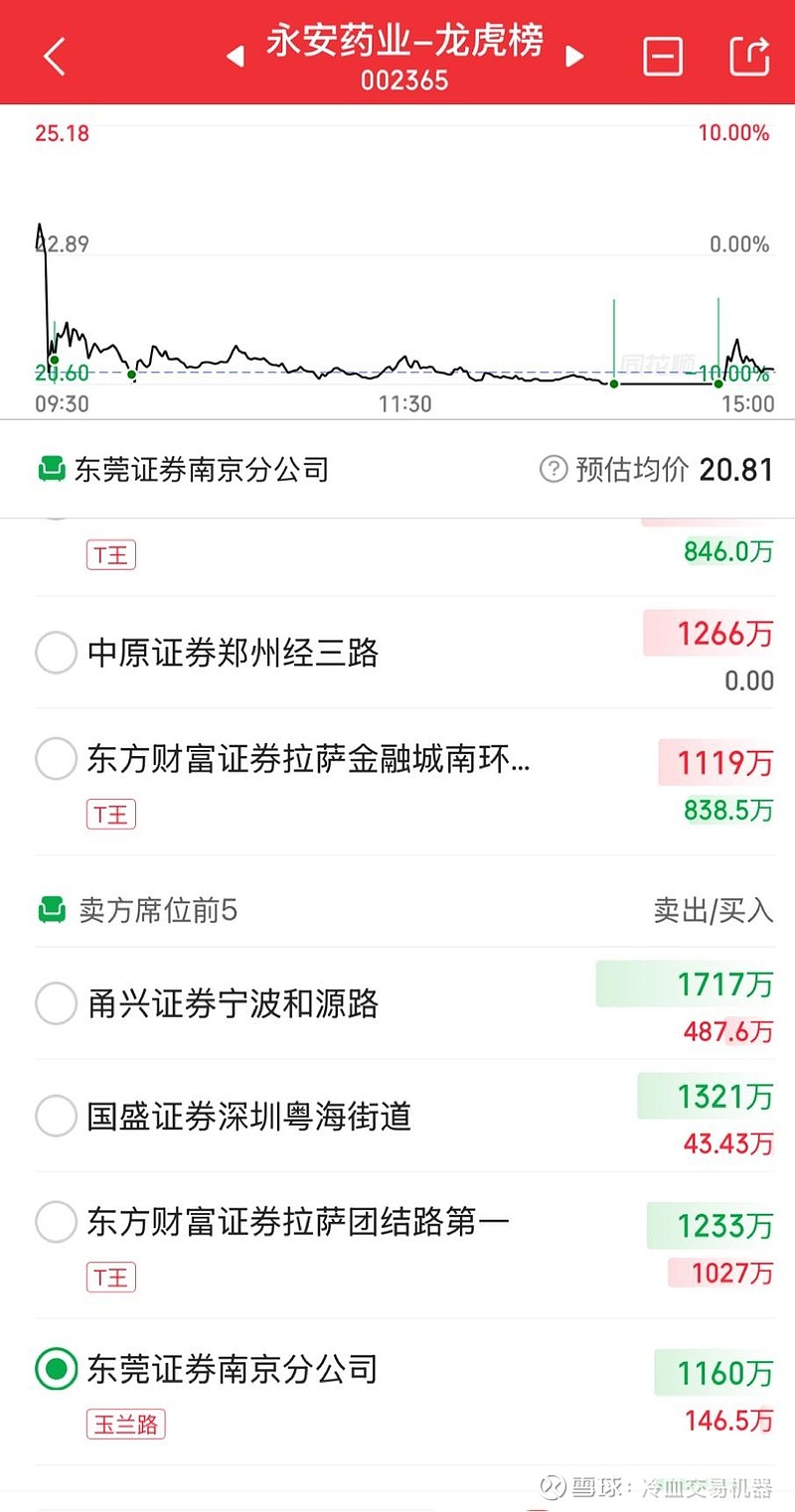
Task: Tap the right triangle to view next stock
Action: pyautogui.click(x=574, y=57)
